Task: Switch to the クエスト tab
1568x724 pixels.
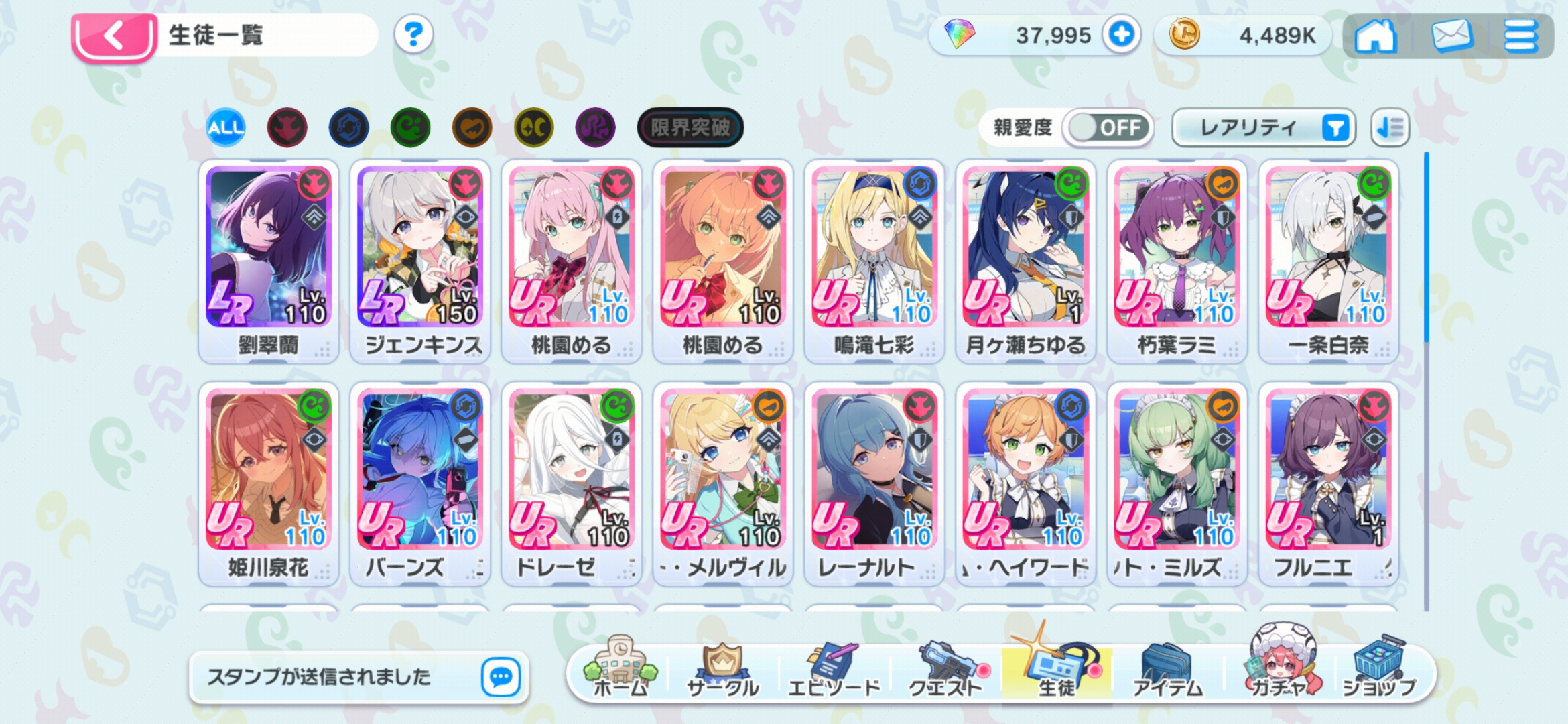Action: pyautogui.click(x=945, y=670)
